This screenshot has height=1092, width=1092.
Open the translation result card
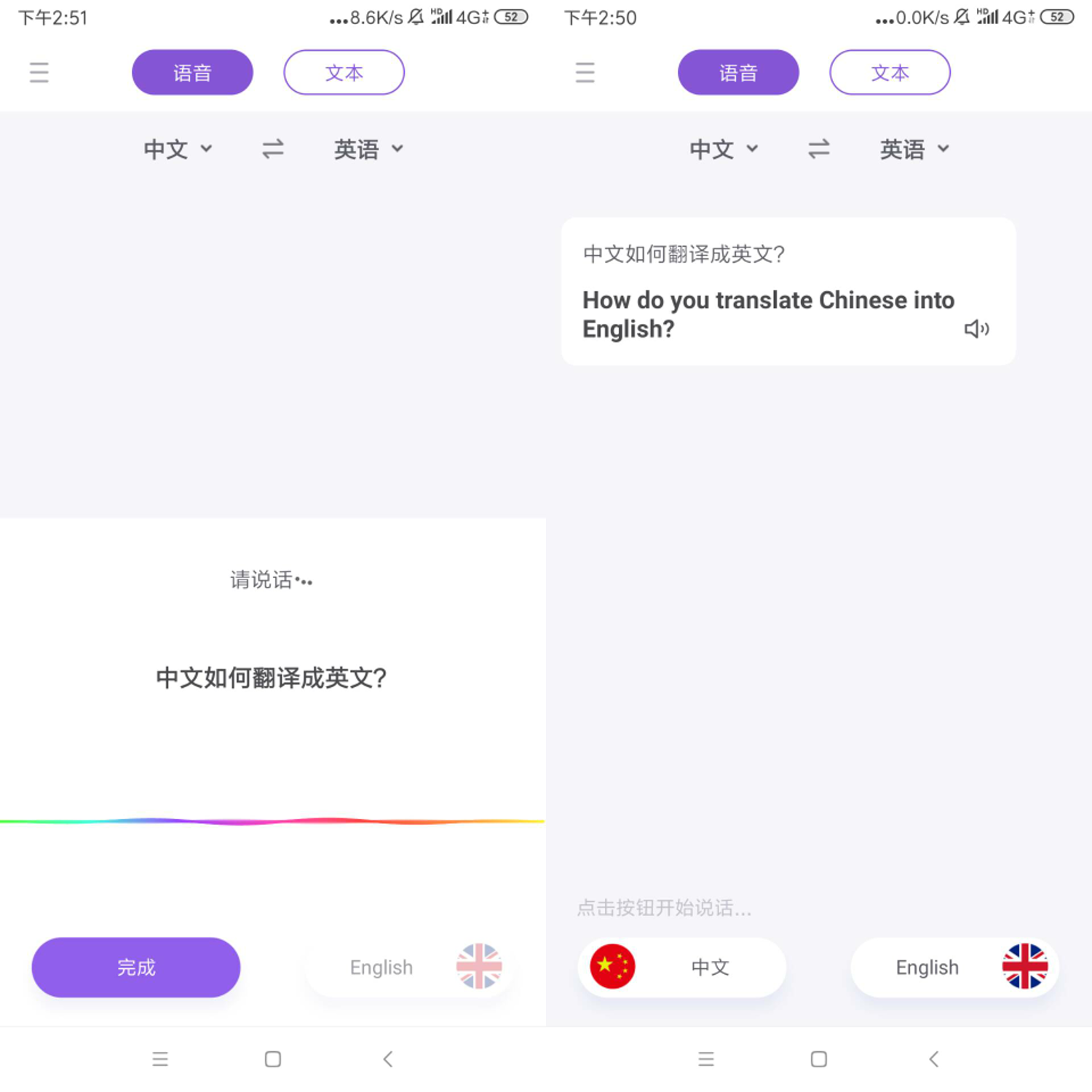(x=788, y=291)
